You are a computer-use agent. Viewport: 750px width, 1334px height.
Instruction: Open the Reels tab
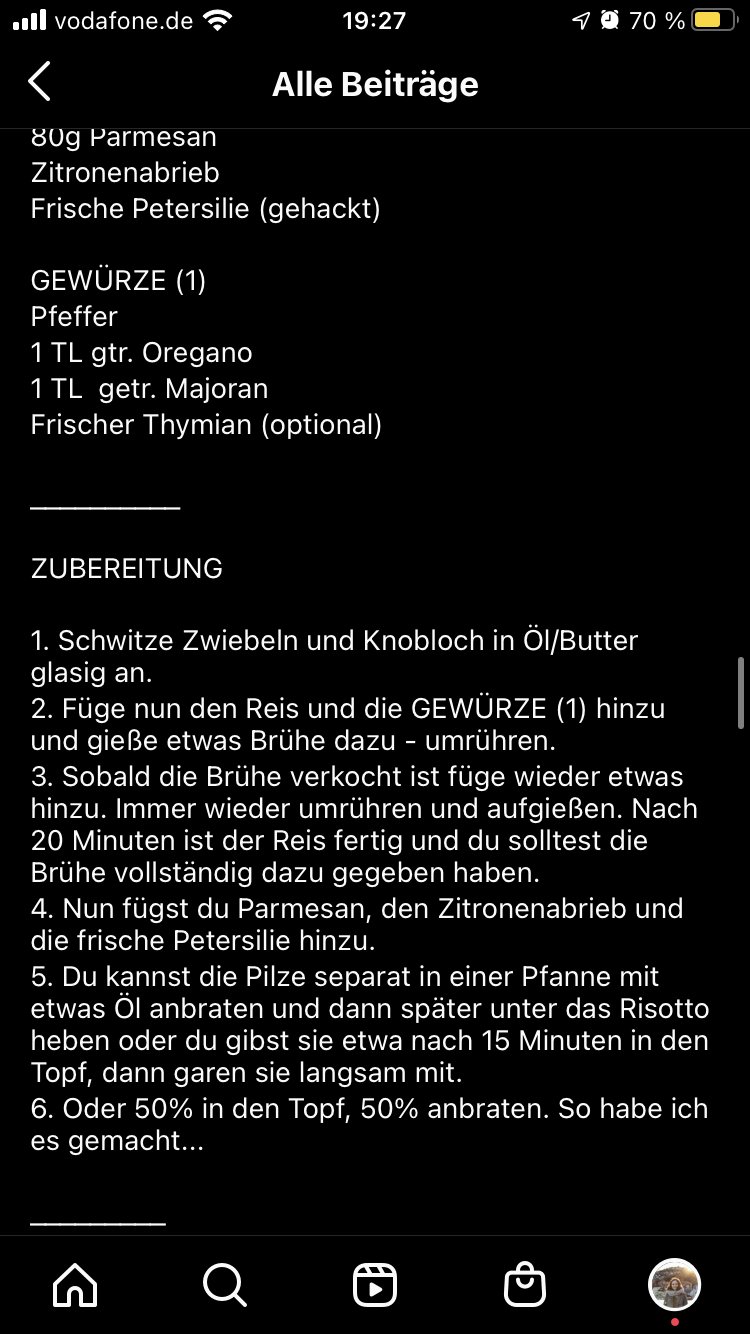tap(375, 1285)
